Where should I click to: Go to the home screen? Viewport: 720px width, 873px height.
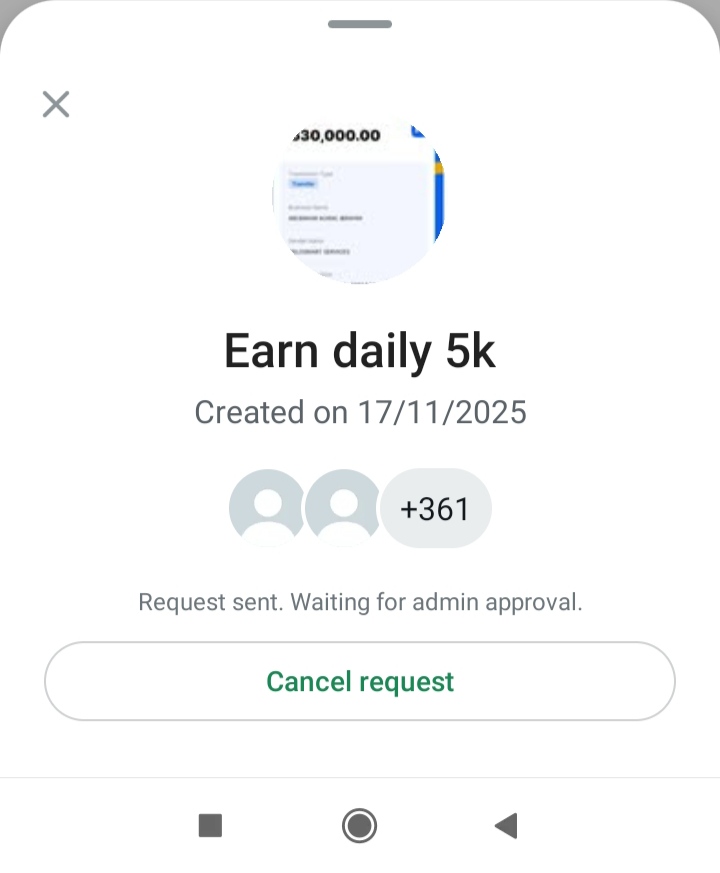359,825
